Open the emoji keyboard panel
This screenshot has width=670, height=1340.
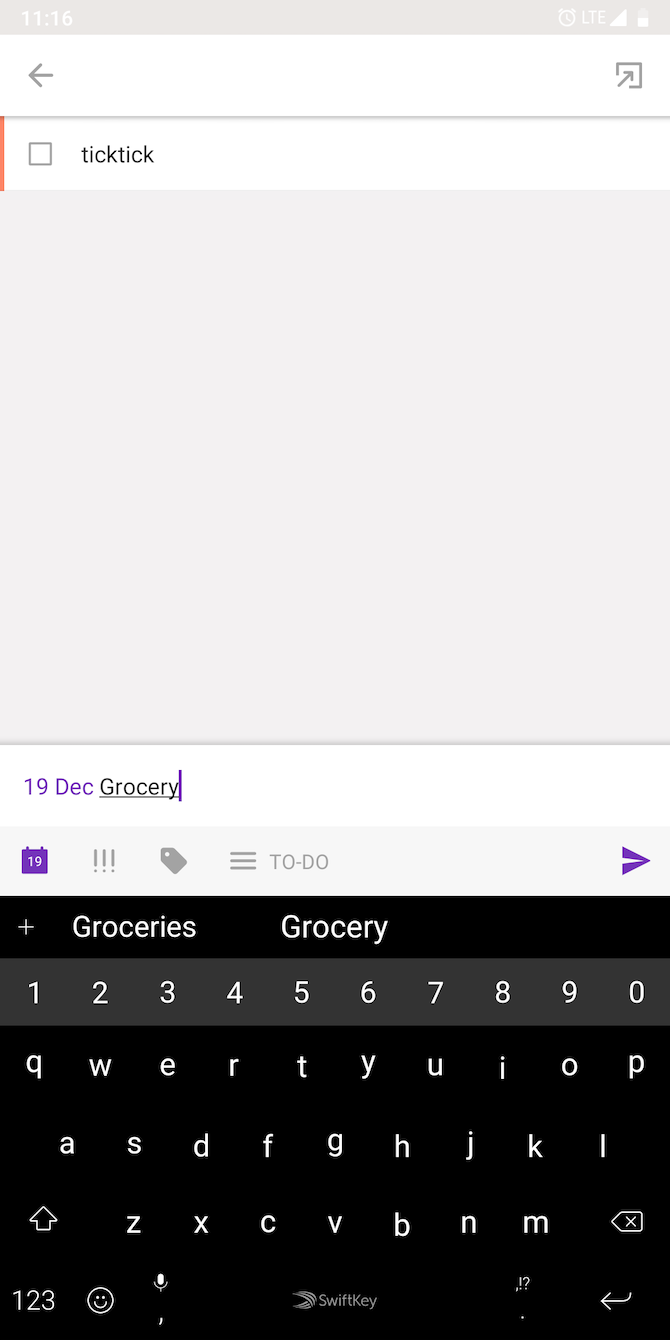pyautogui.click(x=101, y=1300)
